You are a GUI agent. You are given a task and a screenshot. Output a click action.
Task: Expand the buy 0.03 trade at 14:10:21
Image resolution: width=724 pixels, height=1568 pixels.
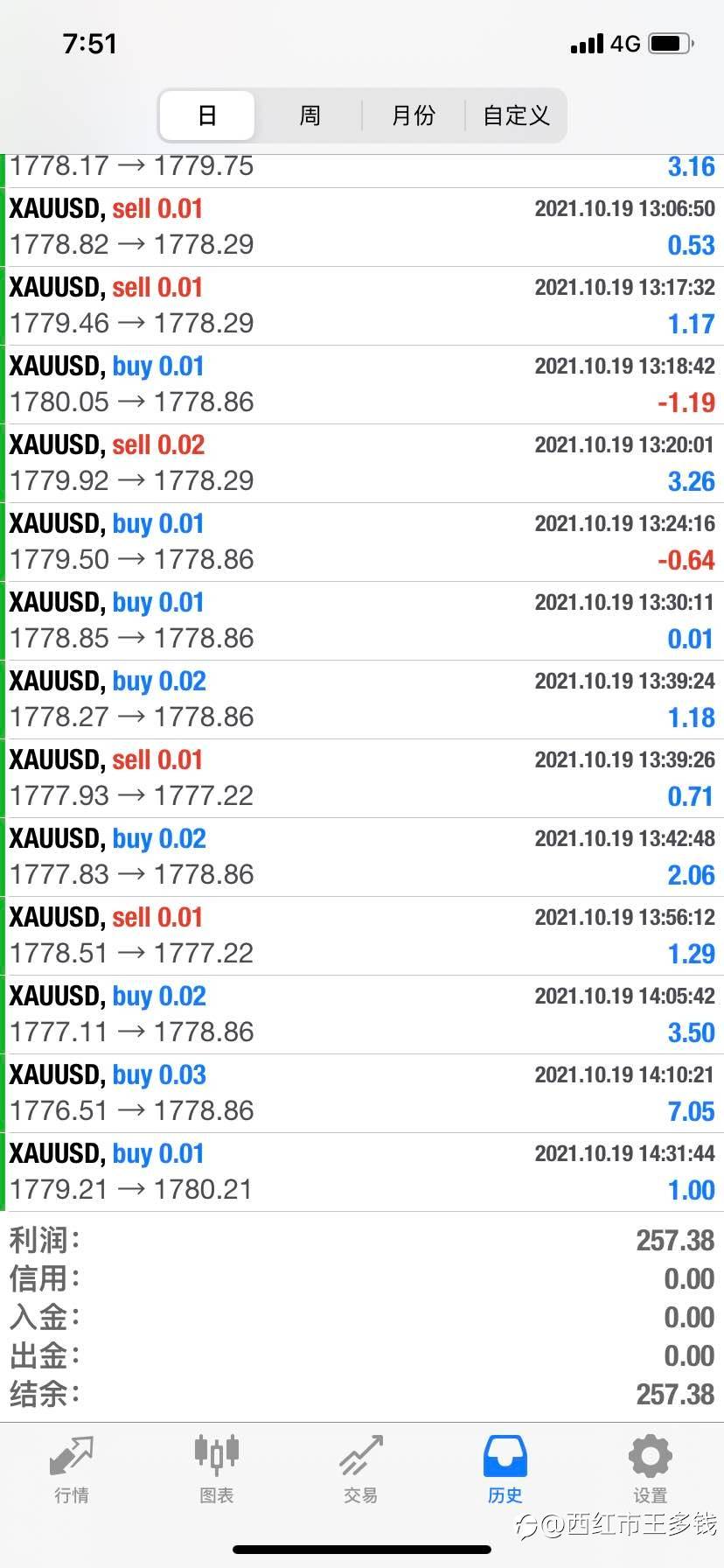362,1094
